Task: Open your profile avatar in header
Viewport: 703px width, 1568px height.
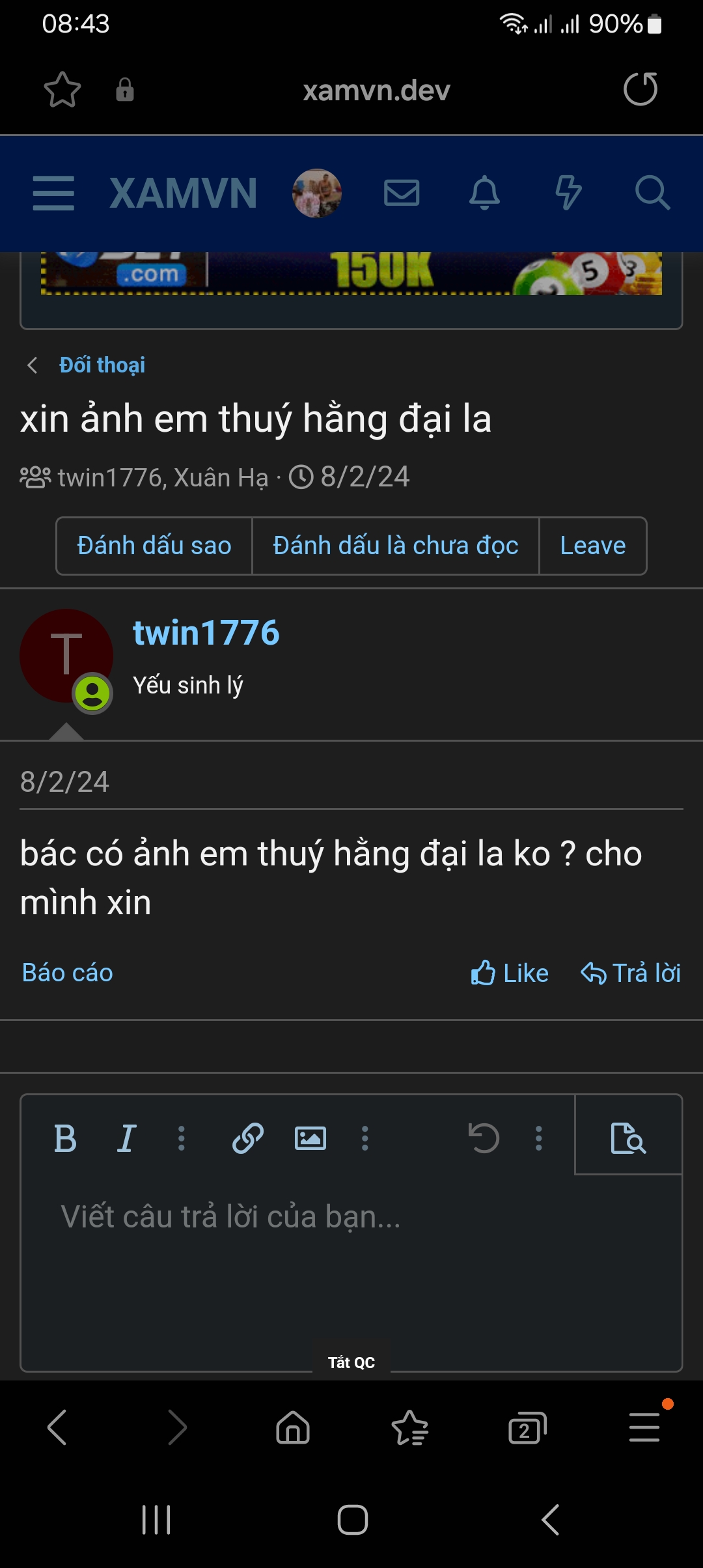Action: [317, 193]
